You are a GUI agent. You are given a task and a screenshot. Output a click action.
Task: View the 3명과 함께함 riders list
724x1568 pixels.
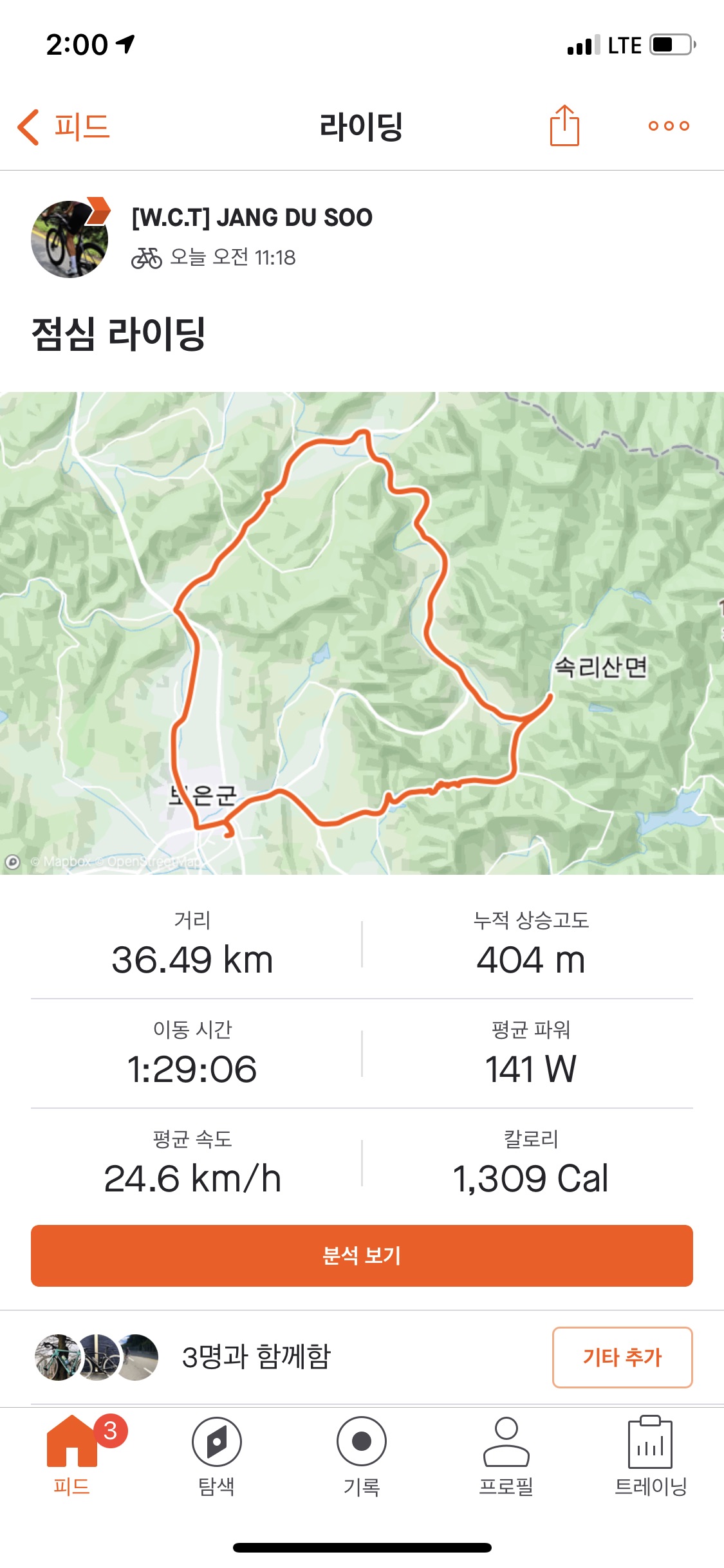pos(256,1357)
